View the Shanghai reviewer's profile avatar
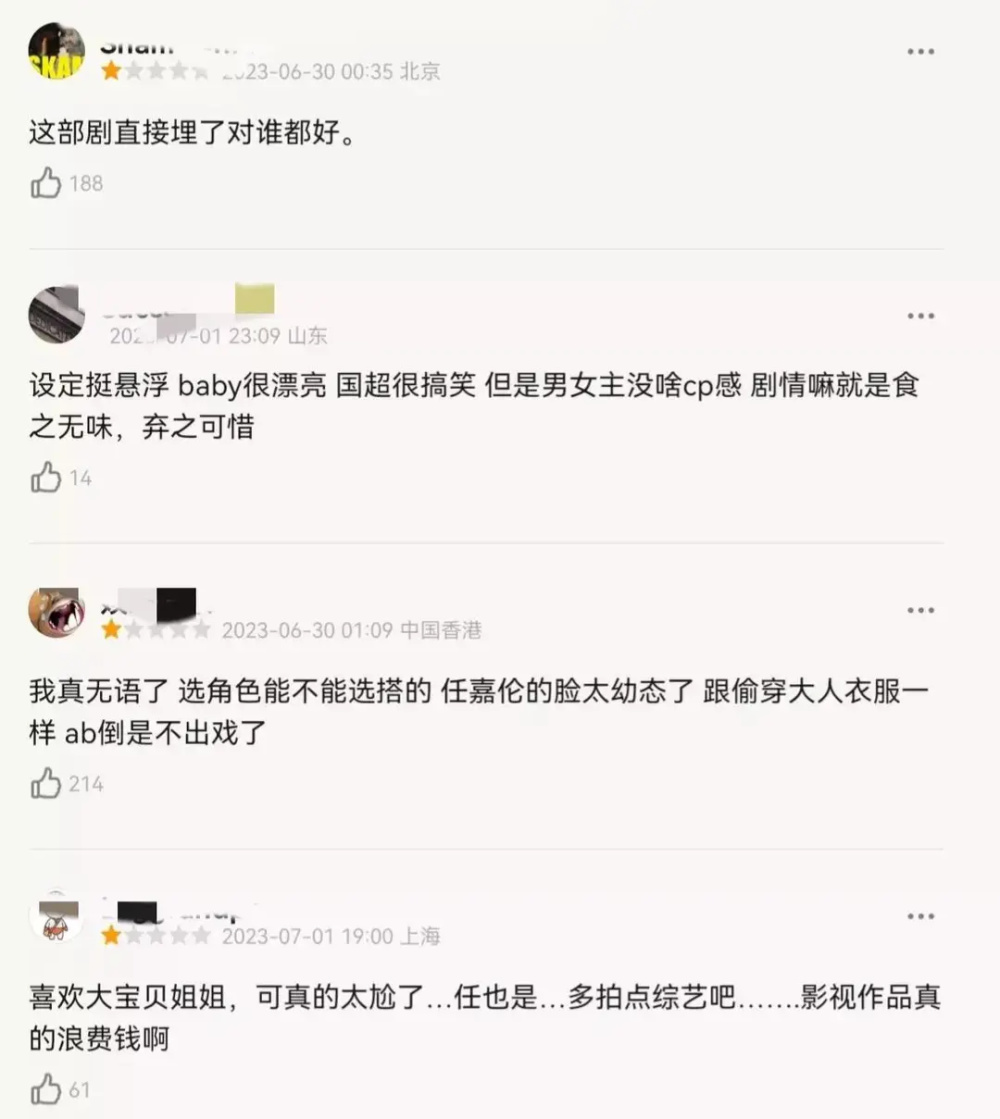Screen dimensions: 1000x1119 pos(56,917)
